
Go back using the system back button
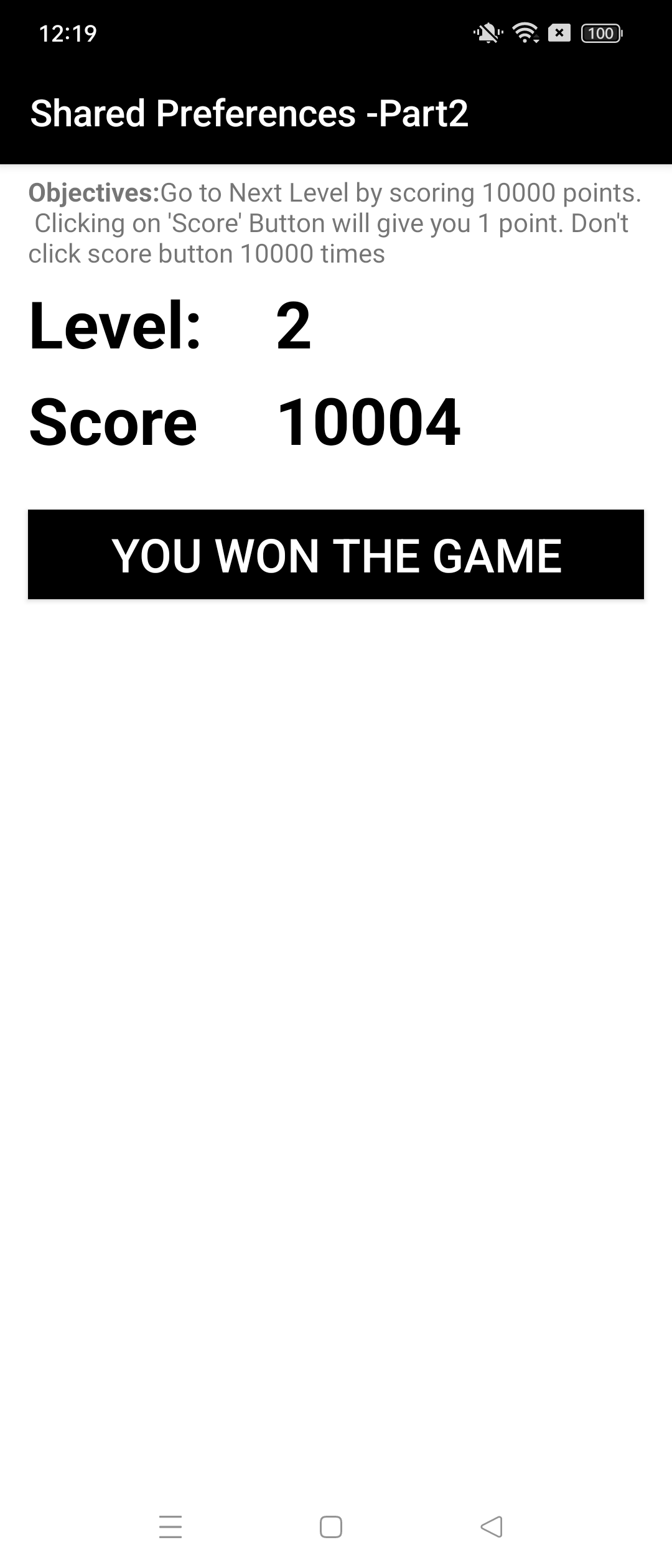coord(492,1526)
